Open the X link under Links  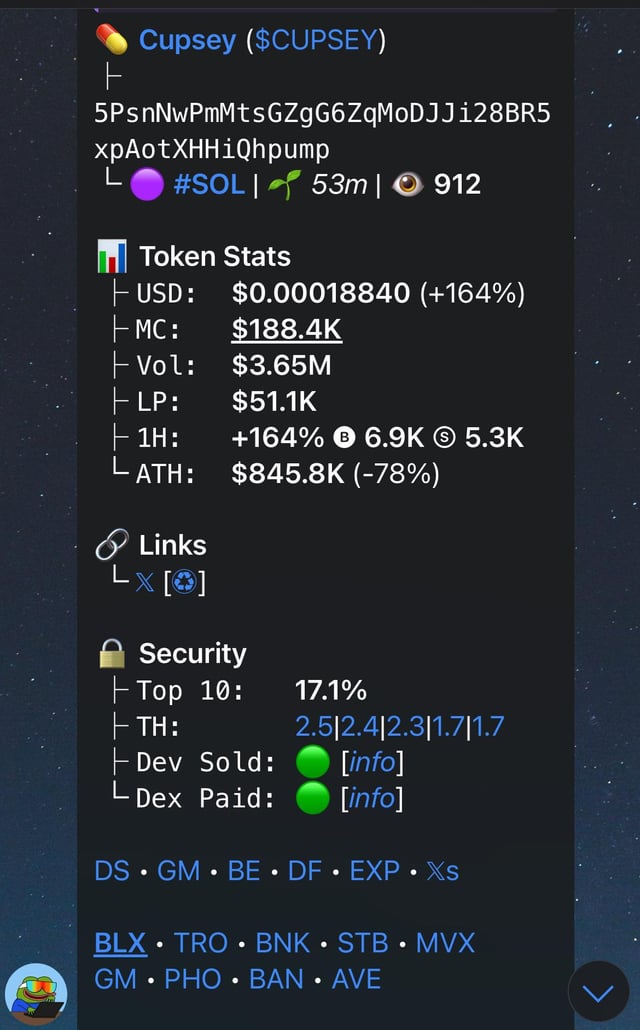145,582
